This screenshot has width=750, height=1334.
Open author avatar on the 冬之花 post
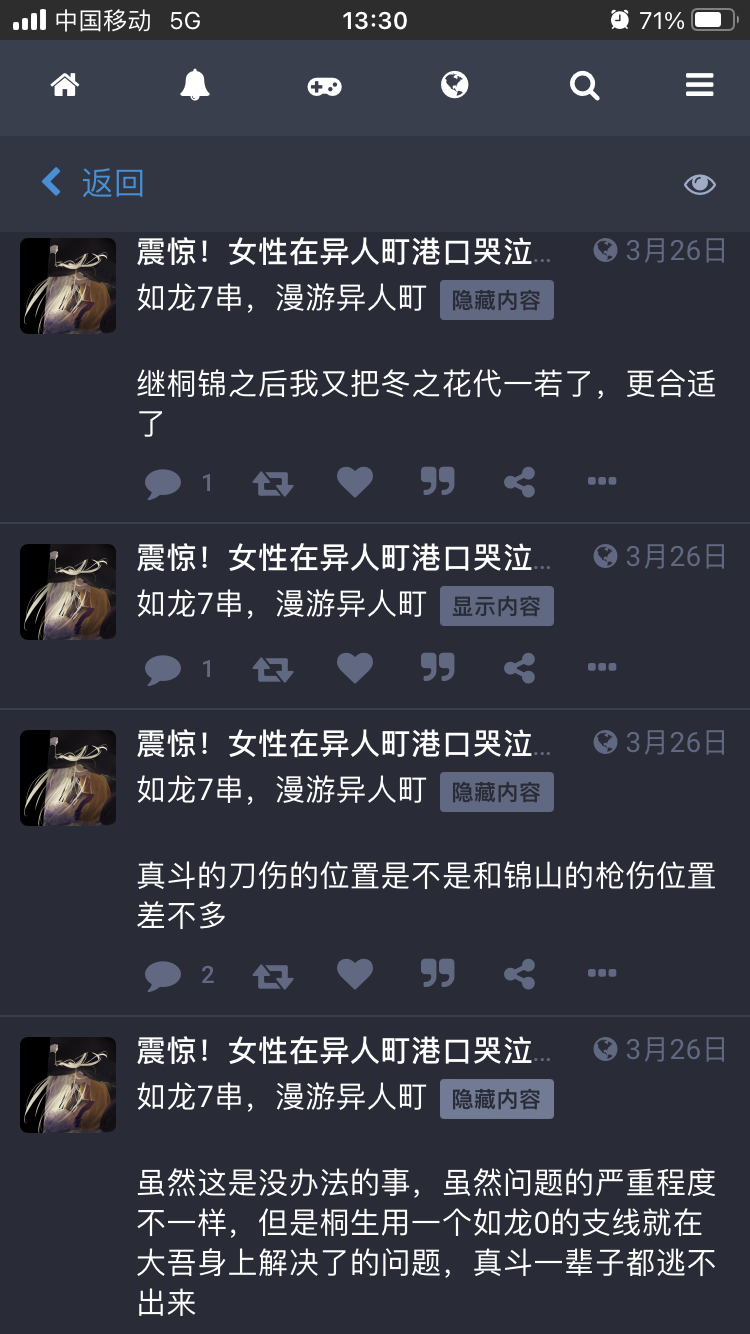[x=68, y=286]
